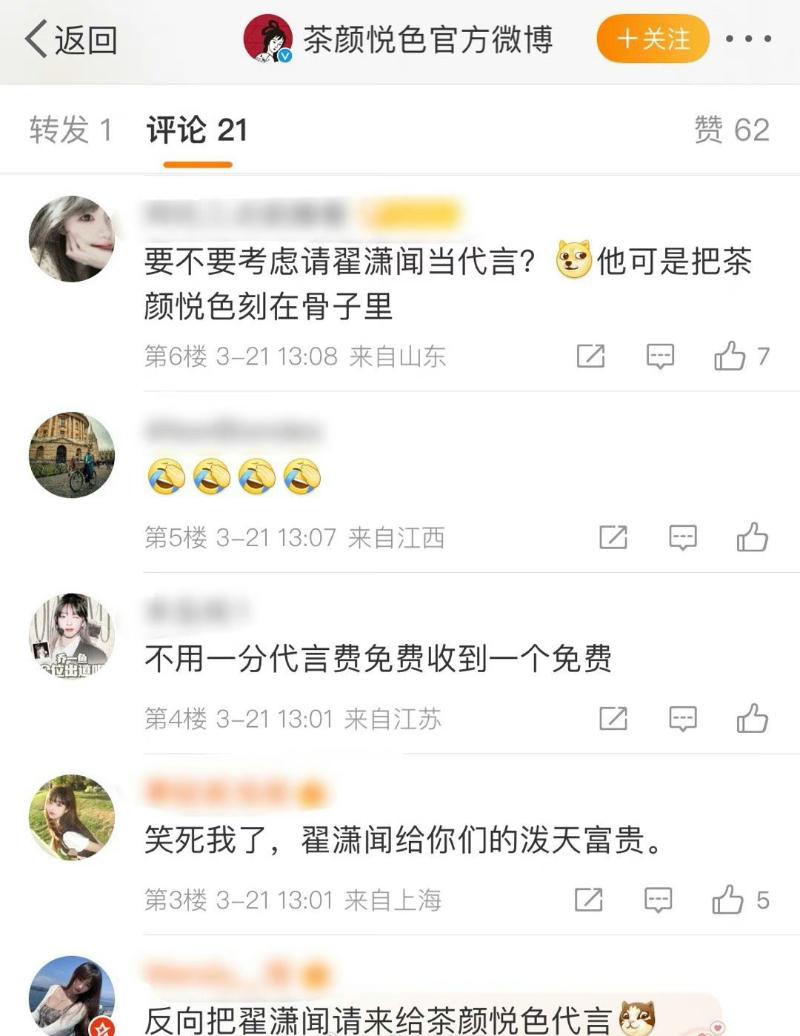
Task: Like the 第4楼 comment from 江苏
Action: click(752, 718)
